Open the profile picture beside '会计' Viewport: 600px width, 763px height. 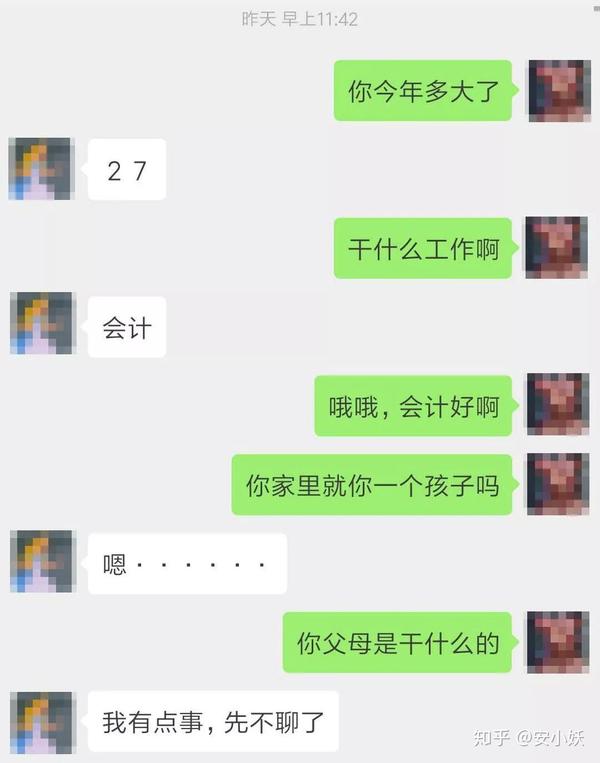(x=41, y=325)
